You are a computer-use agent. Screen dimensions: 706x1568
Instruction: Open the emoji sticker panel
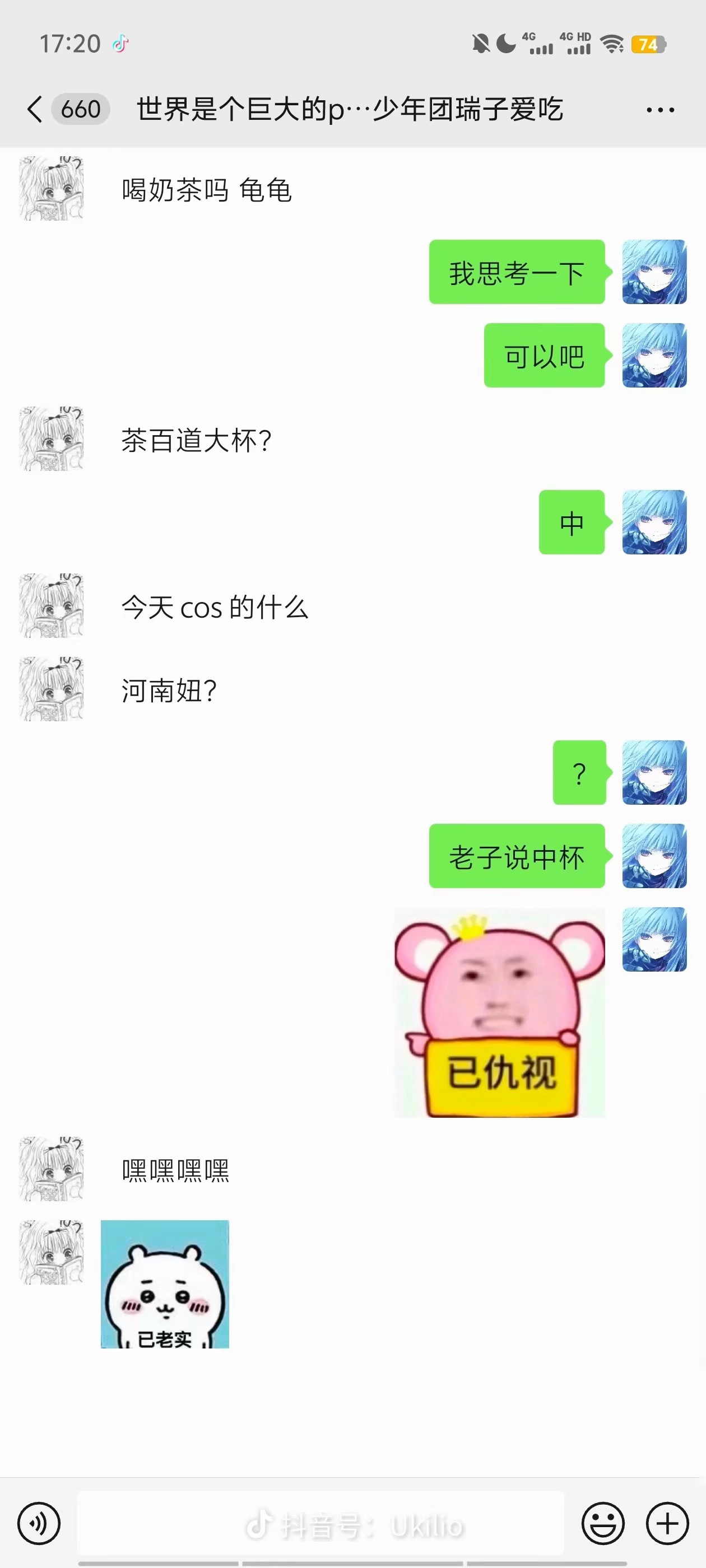click(603, 1524)
